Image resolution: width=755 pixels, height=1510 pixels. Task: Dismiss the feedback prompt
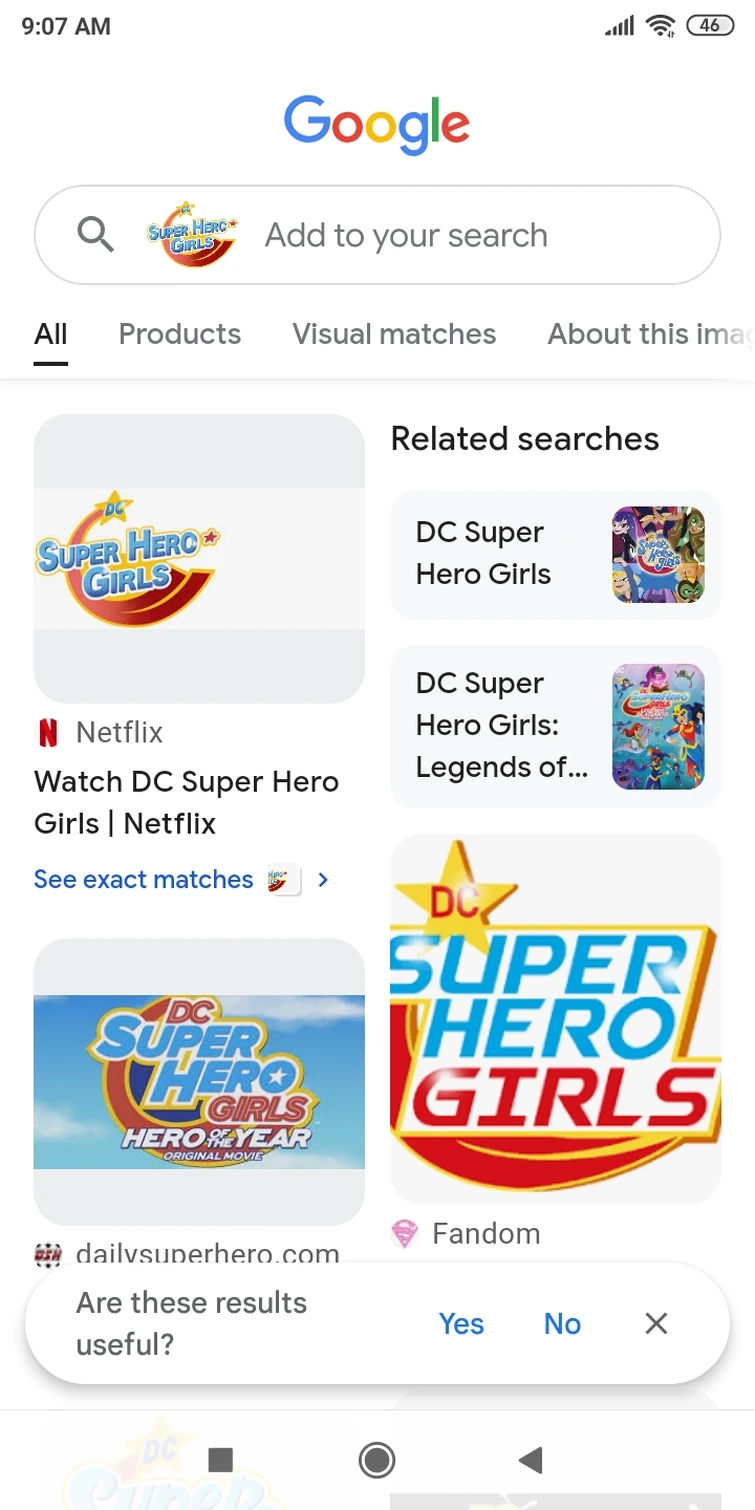click(x=656, y=1323)
